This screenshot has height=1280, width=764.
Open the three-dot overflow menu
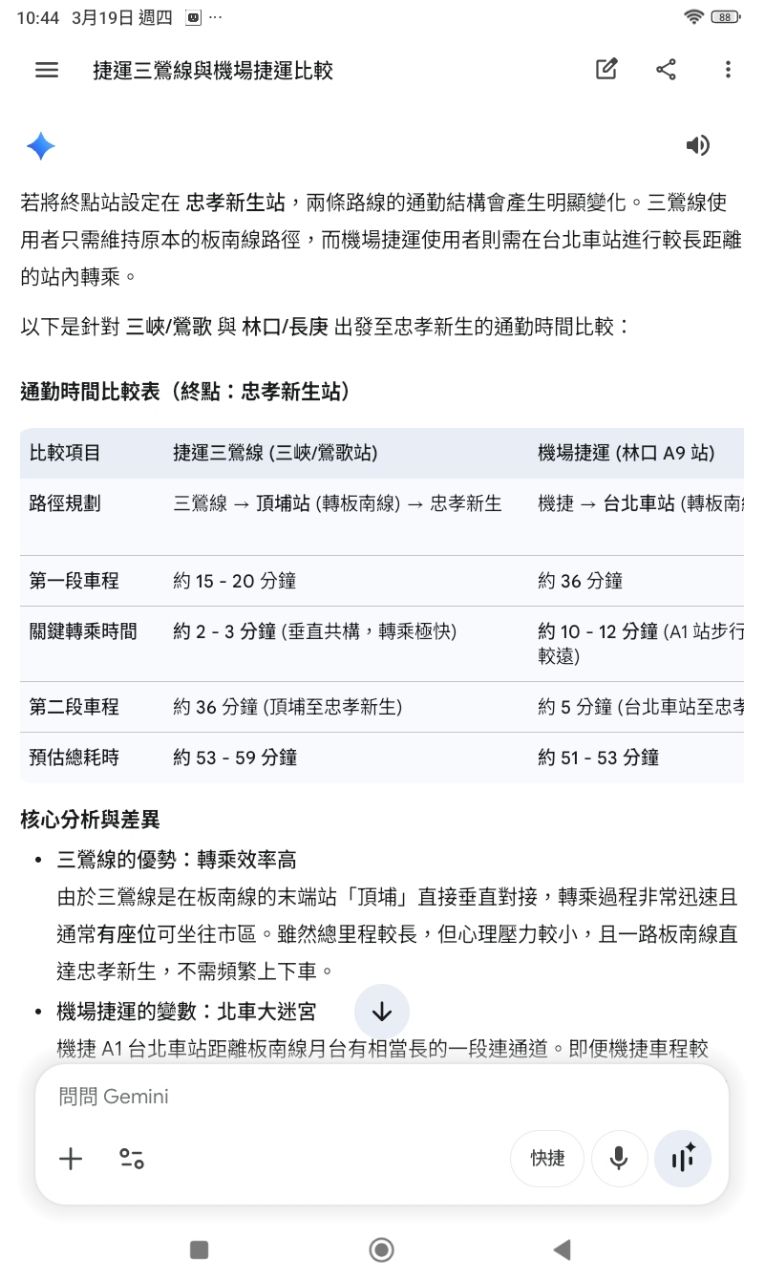tap(728, 69)
